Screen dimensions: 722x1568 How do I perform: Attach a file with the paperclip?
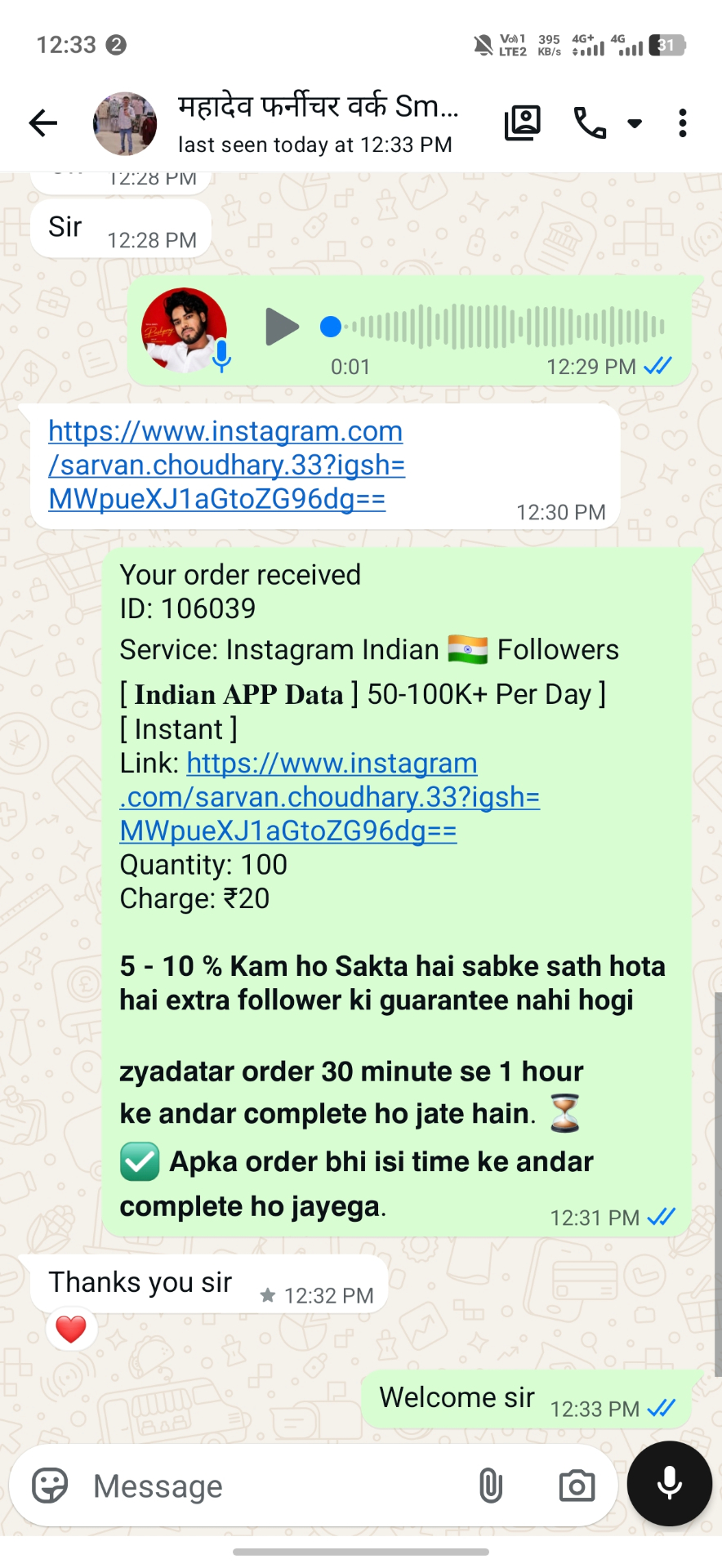[491, 1486]
